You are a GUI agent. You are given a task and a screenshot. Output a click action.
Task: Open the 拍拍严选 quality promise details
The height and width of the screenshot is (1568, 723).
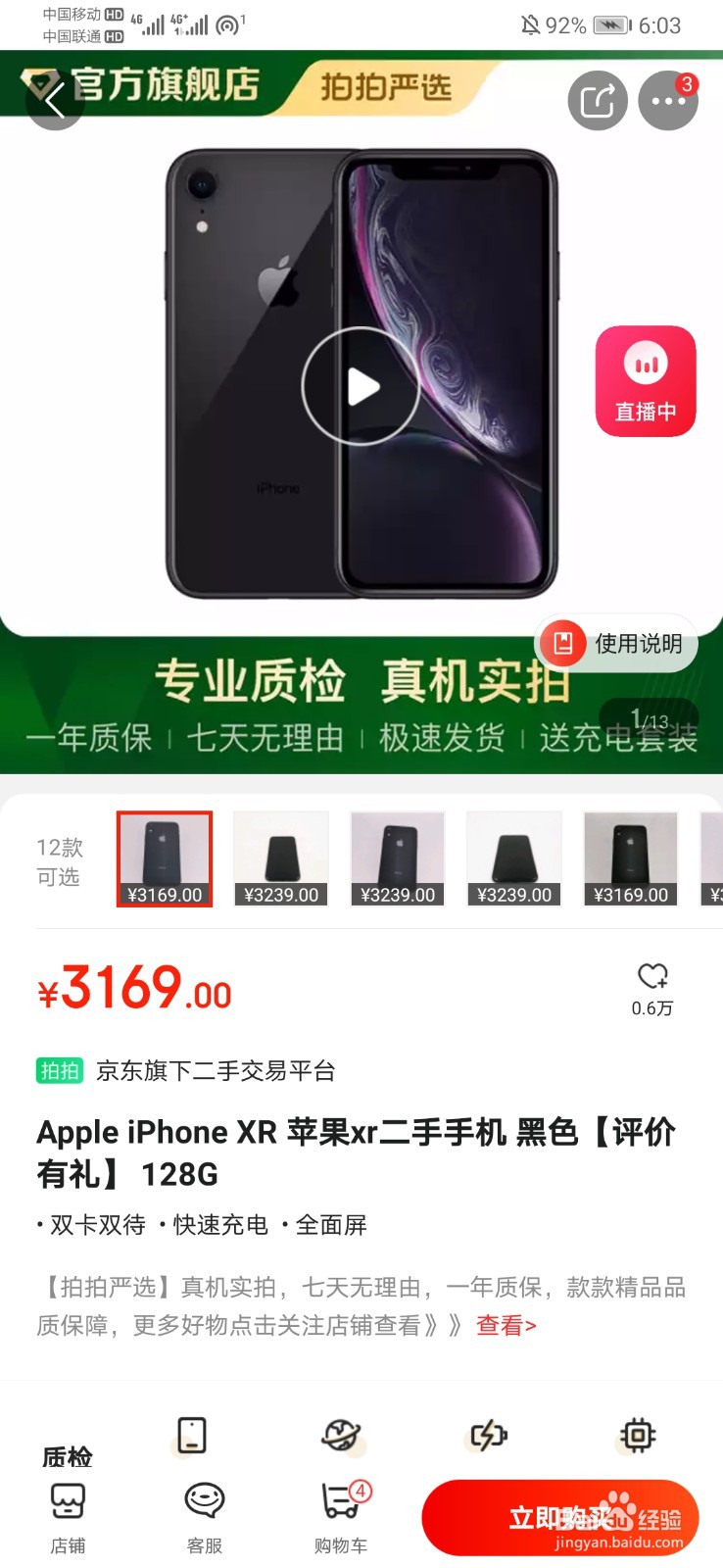[x=387, y=87]
